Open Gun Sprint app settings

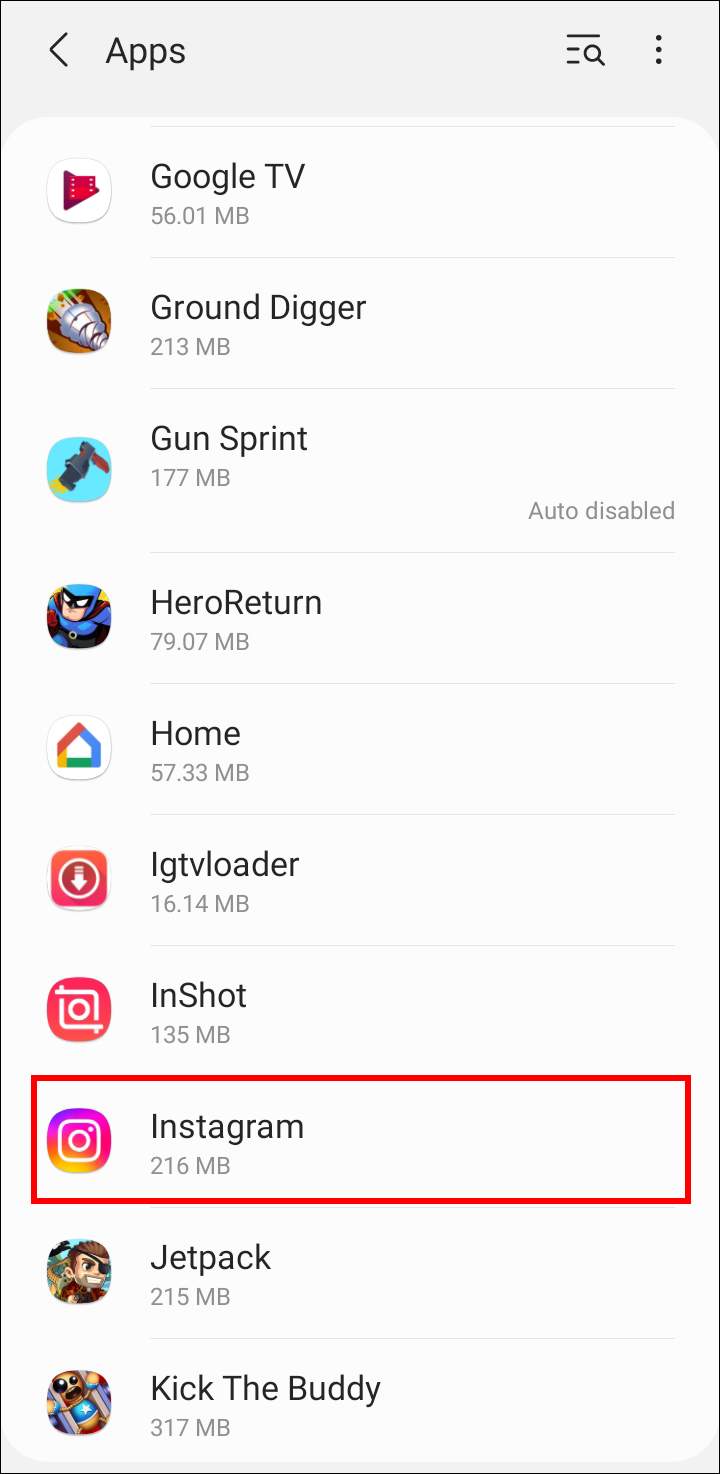pos(360,470)
